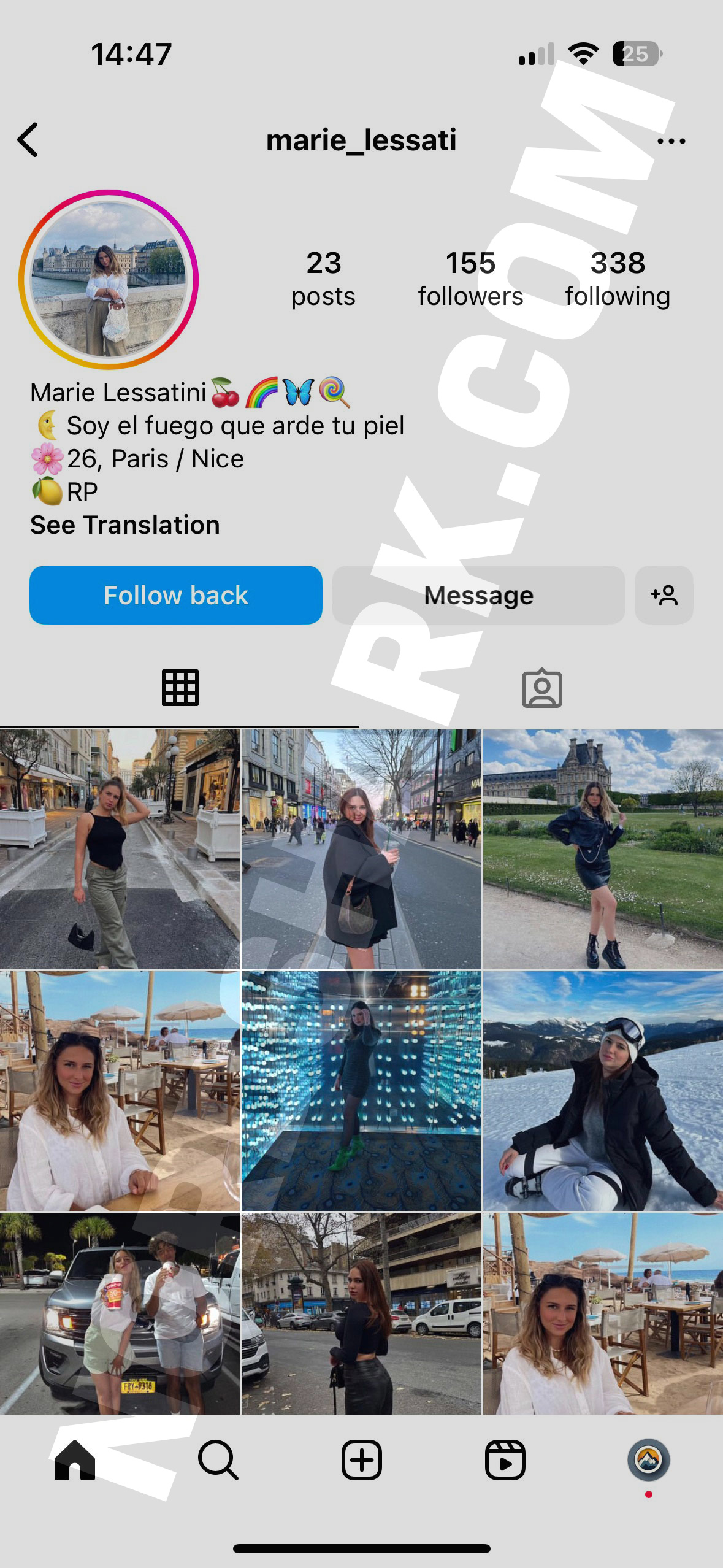Image resolution: width=723 pixels, height=1568 pixels.
Task: Open the blue LED light room post
Action: (361, 1091)
